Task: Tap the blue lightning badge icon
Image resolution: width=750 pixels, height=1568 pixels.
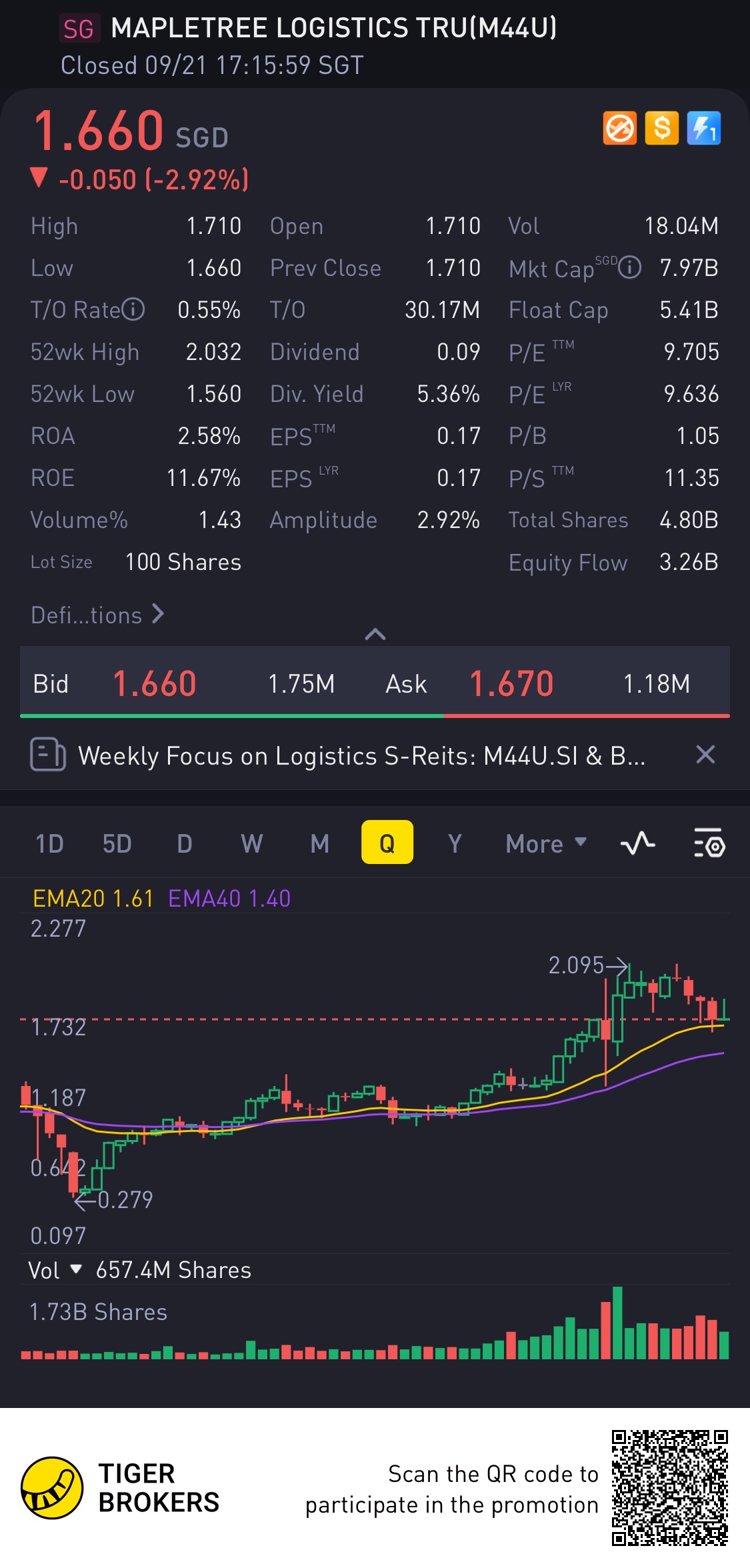Action: (703, 127)
